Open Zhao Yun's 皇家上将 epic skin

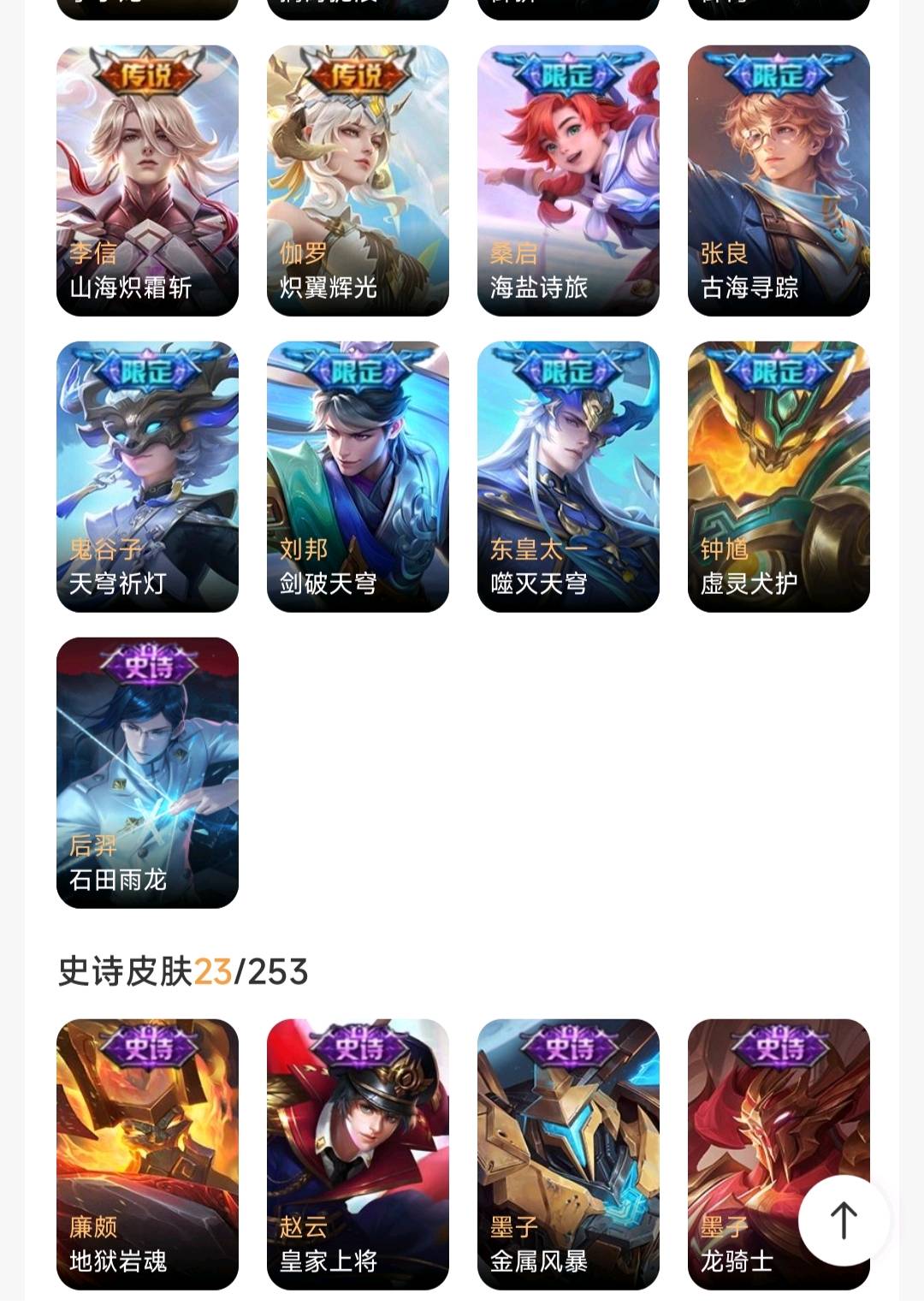pos(358,1154)
